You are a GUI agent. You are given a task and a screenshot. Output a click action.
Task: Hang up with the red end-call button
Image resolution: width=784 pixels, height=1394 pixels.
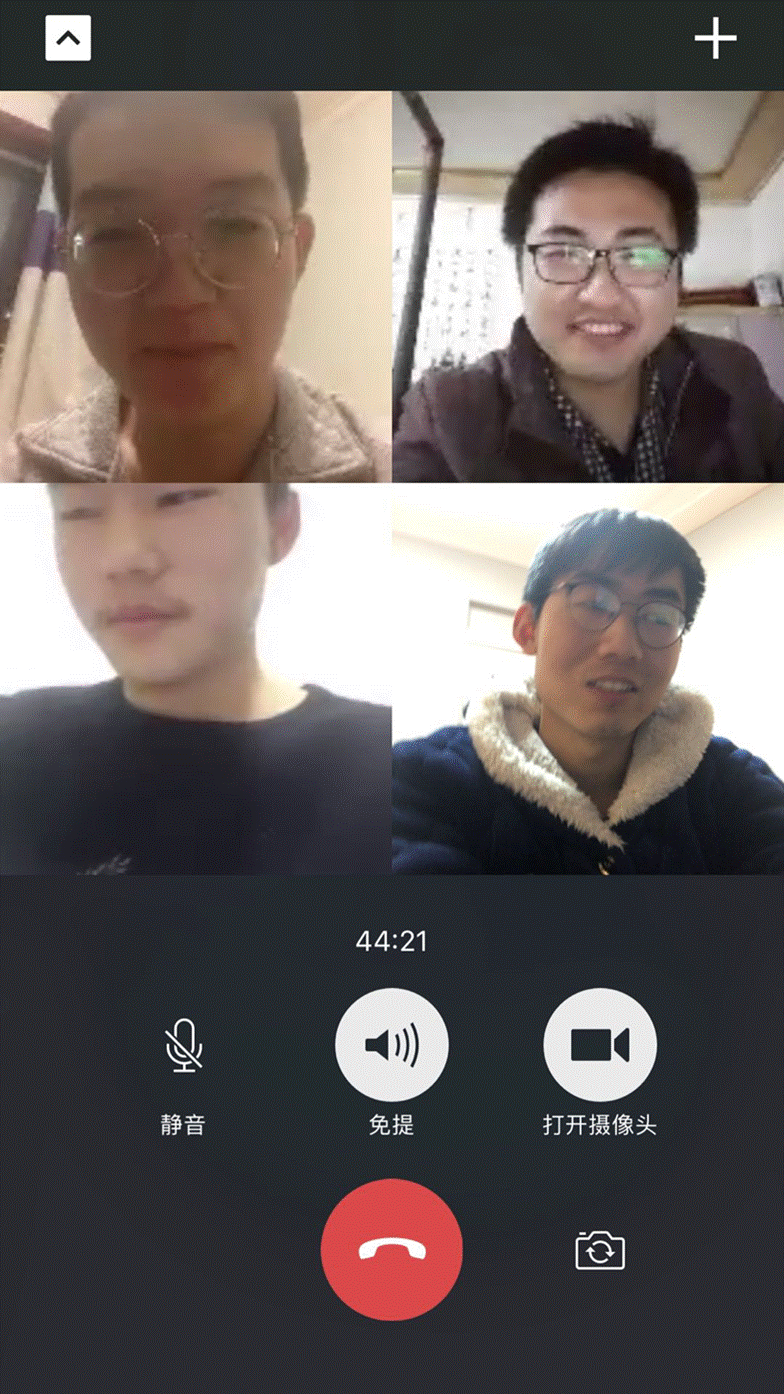click(391, 1250)
